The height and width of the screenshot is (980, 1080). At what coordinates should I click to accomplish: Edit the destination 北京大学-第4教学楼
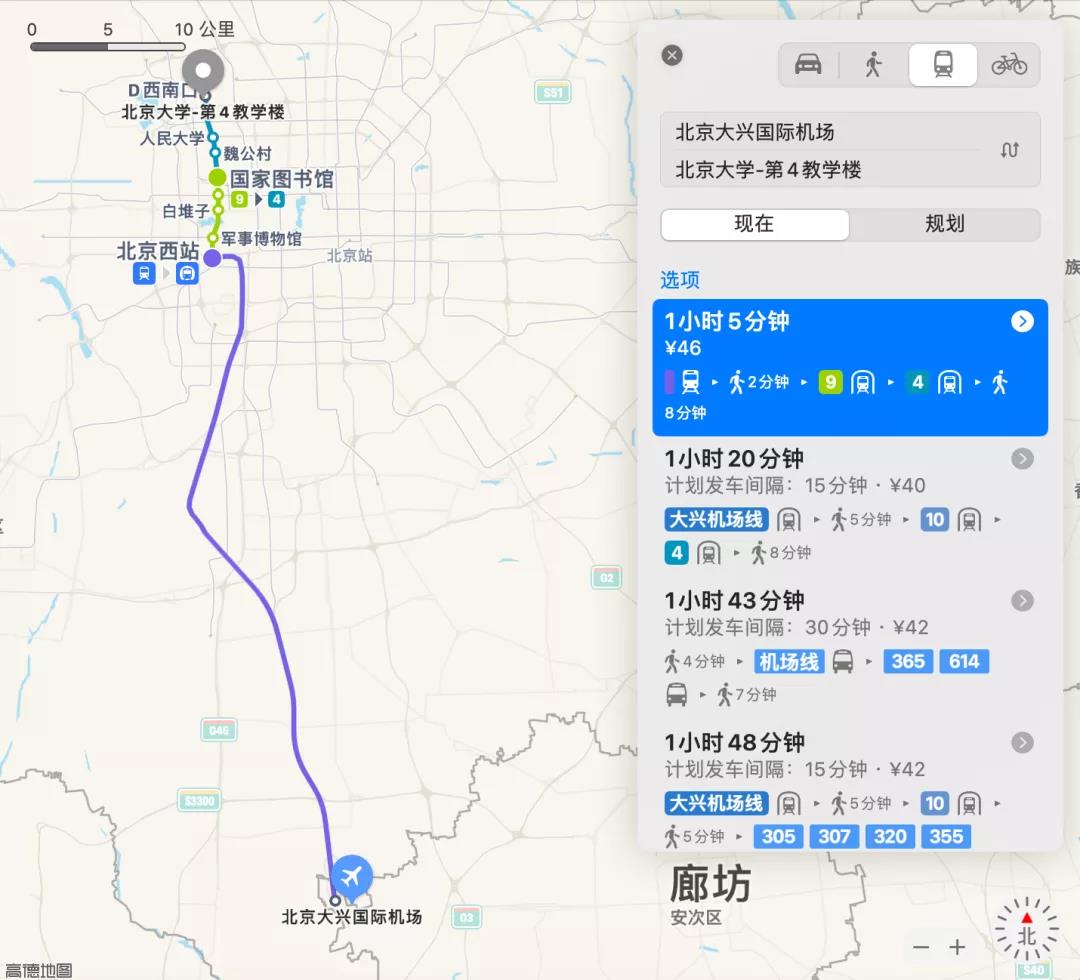820,170
